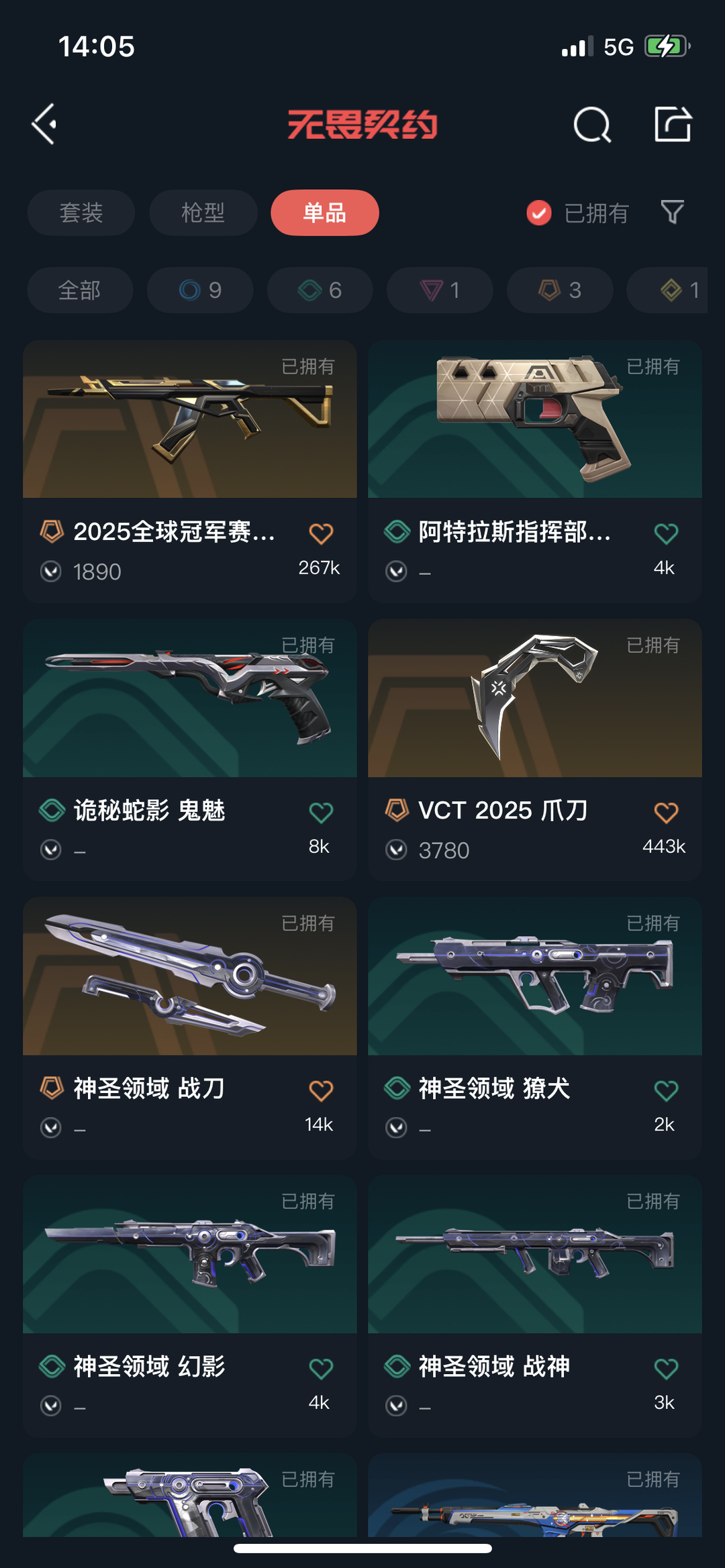
Task: Uncheck the 已拥有 checkbox
Action: 538,213
